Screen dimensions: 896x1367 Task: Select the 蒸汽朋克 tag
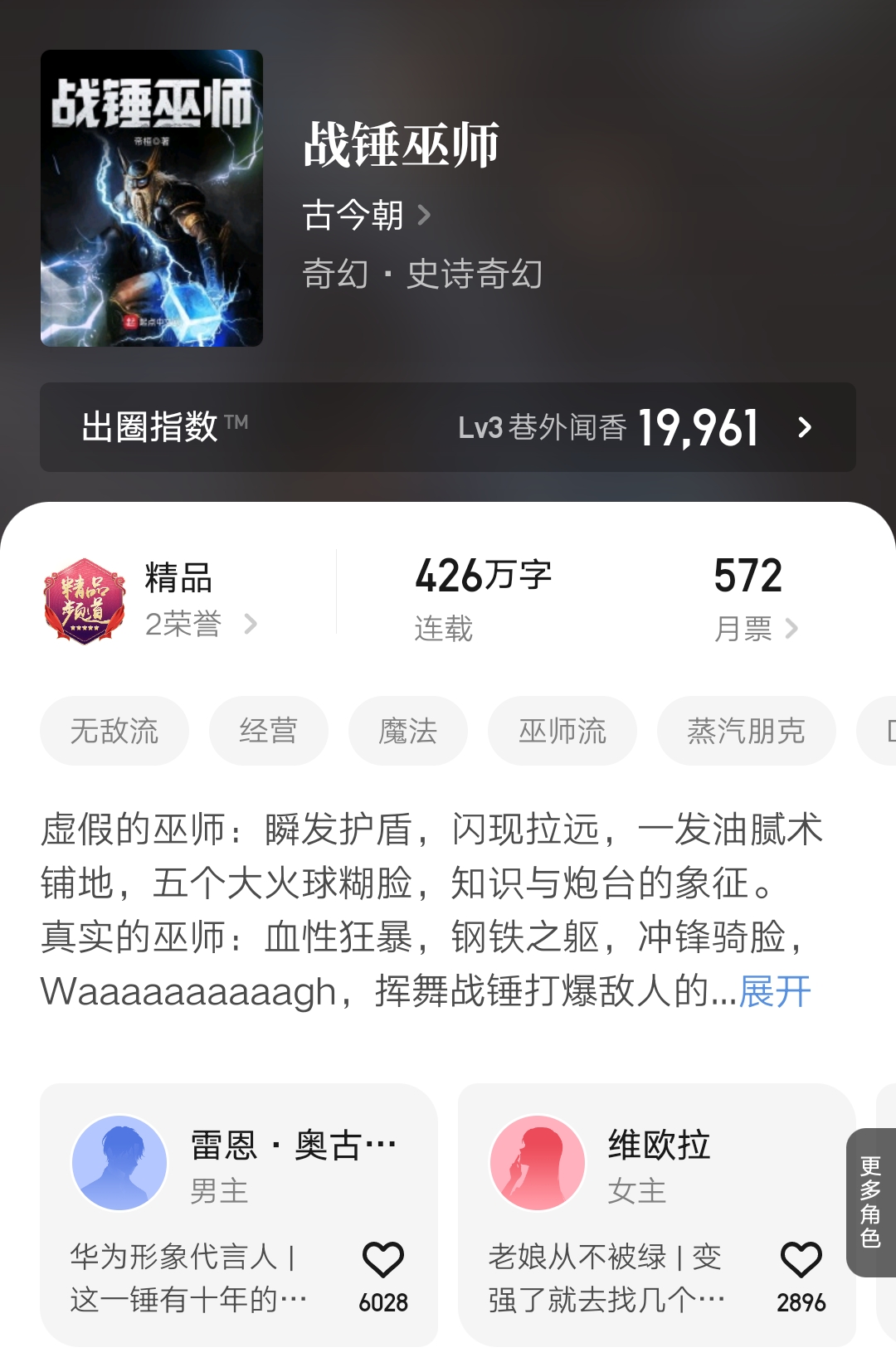point(745,731)
